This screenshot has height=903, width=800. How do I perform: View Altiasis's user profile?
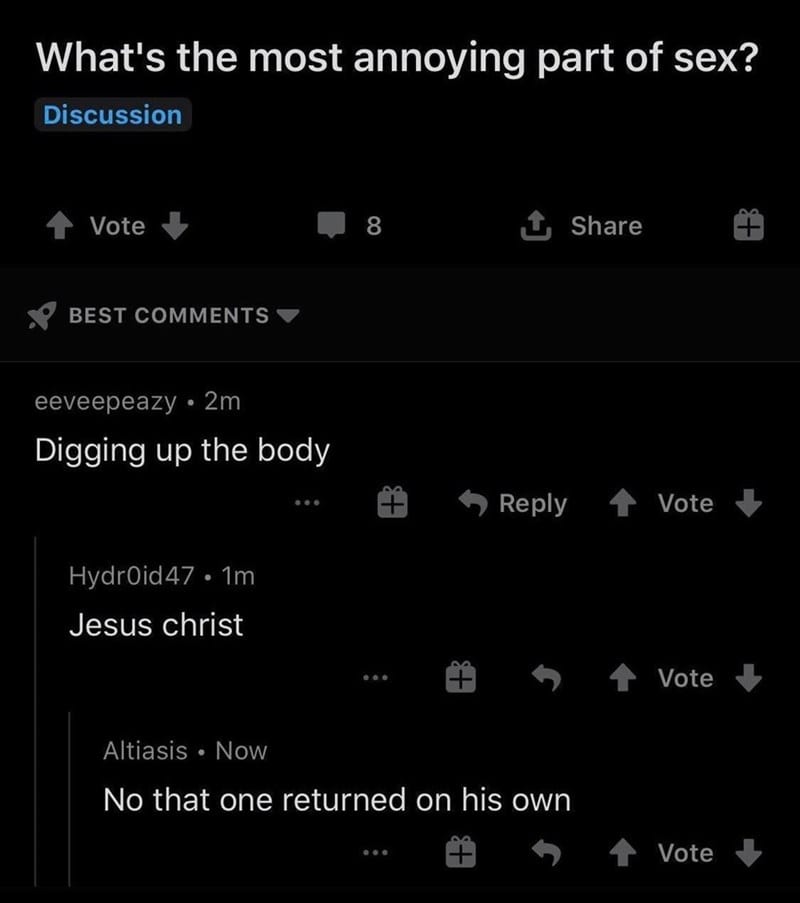[145, 750]
